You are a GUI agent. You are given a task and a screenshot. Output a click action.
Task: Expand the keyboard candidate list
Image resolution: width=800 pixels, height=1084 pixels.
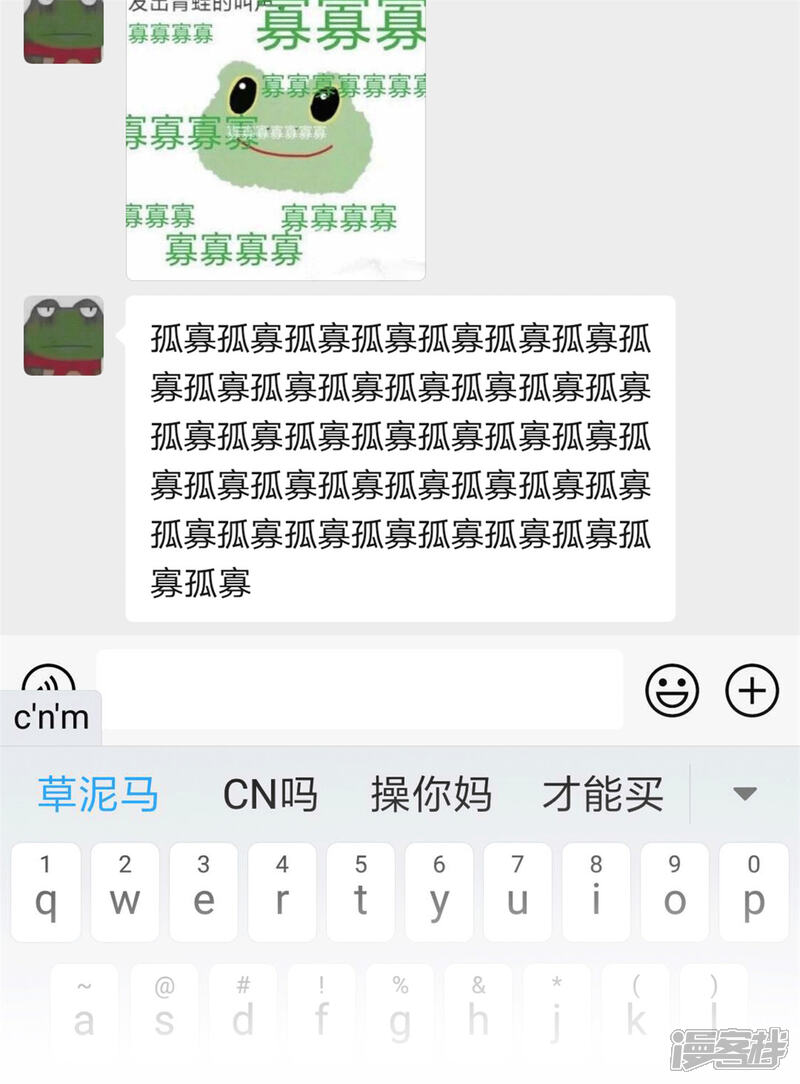click(744, 794)
